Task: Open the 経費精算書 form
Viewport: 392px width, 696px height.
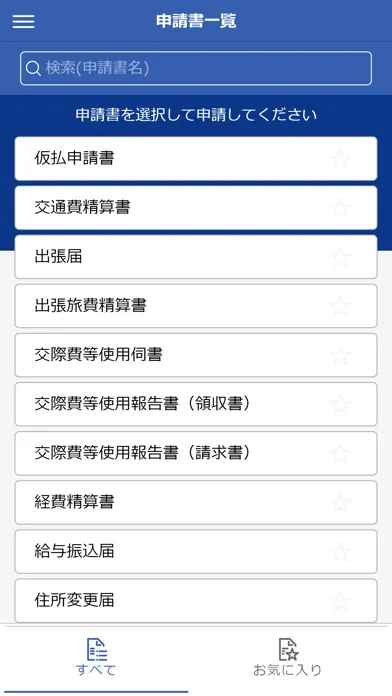Action: tap(196, 502)
